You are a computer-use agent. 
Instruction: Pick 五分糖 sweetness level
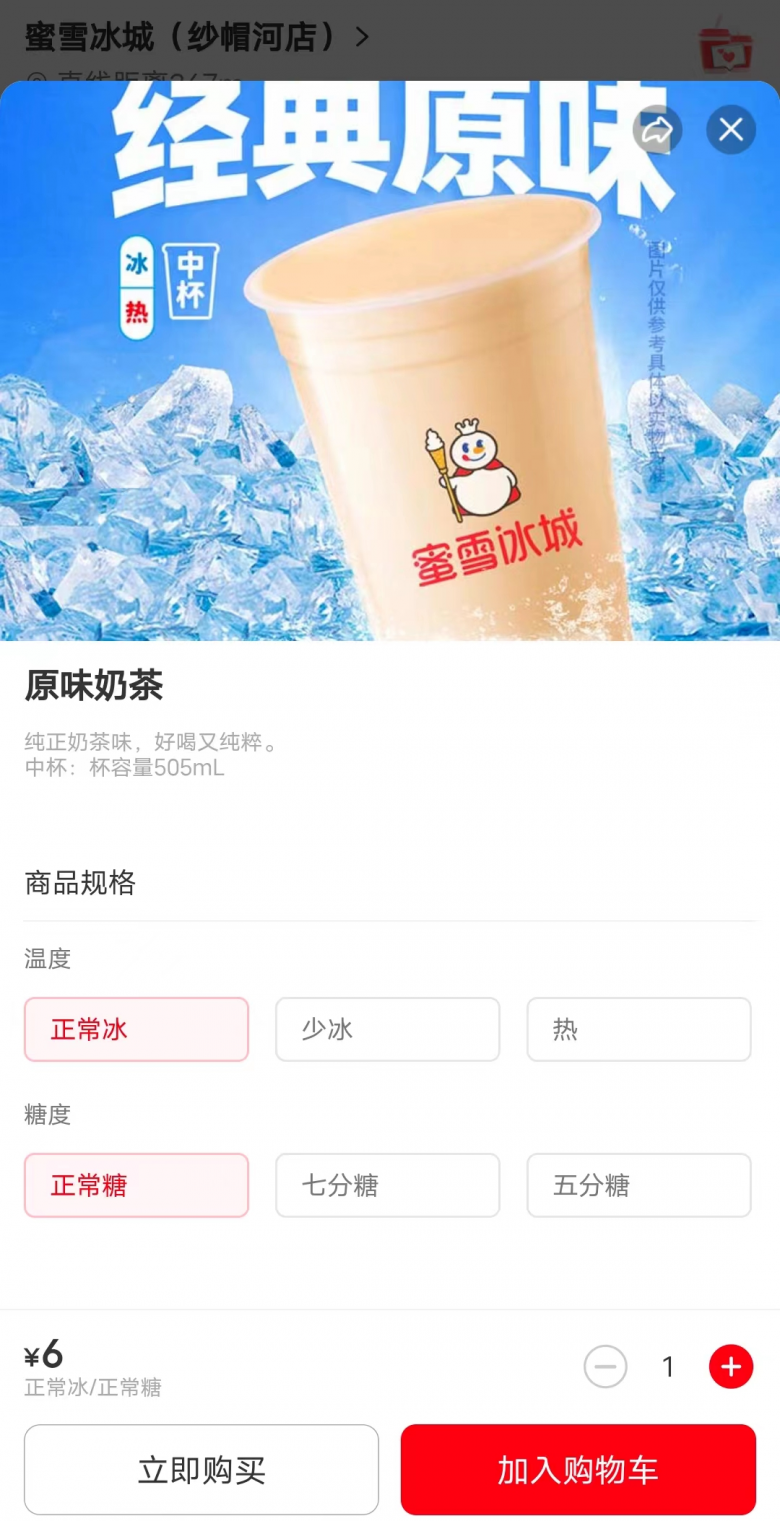point(638,1185)
